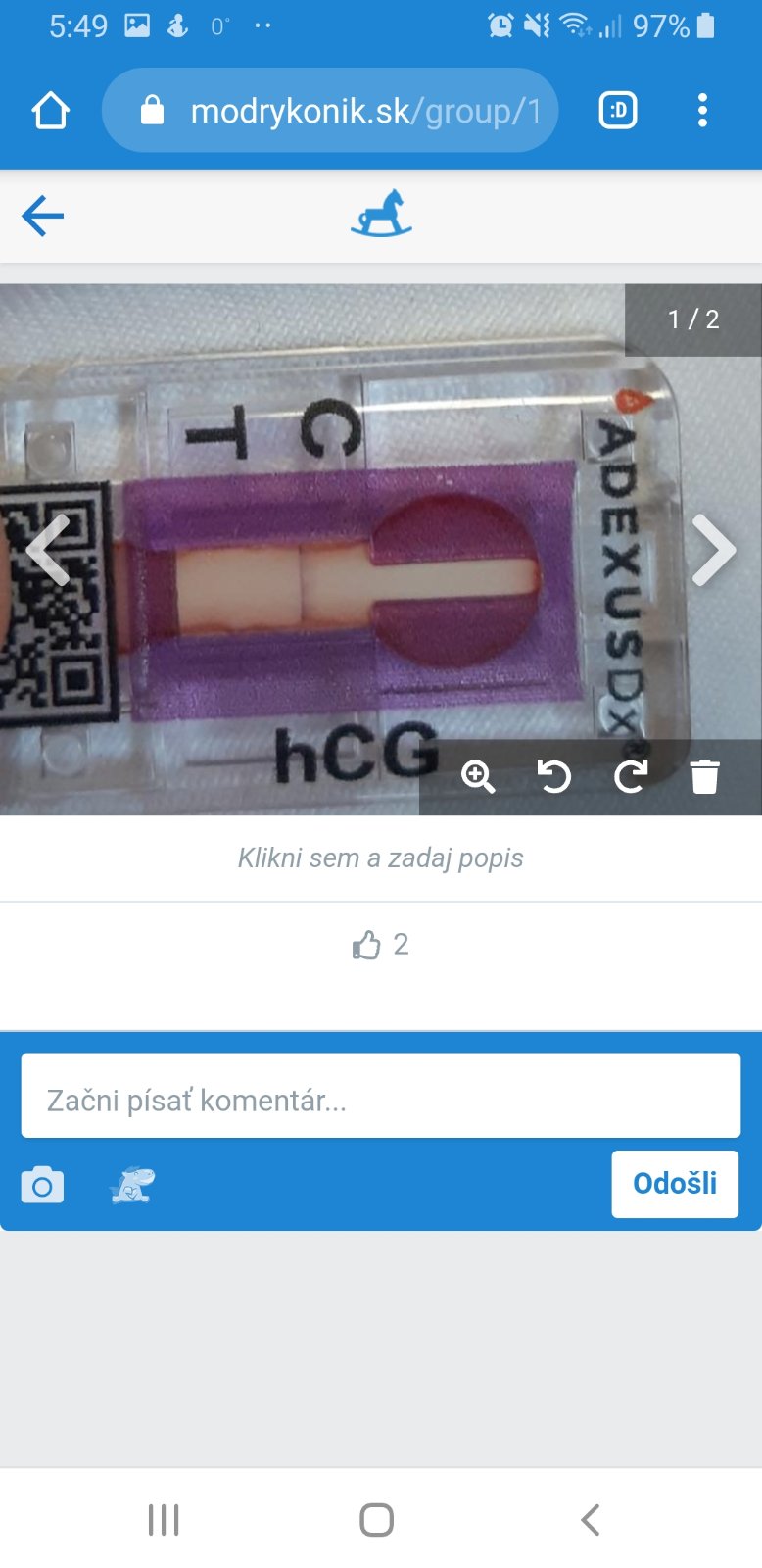Open the sticker picker icon
The image size is (762, 1568).
point(132,1185)
